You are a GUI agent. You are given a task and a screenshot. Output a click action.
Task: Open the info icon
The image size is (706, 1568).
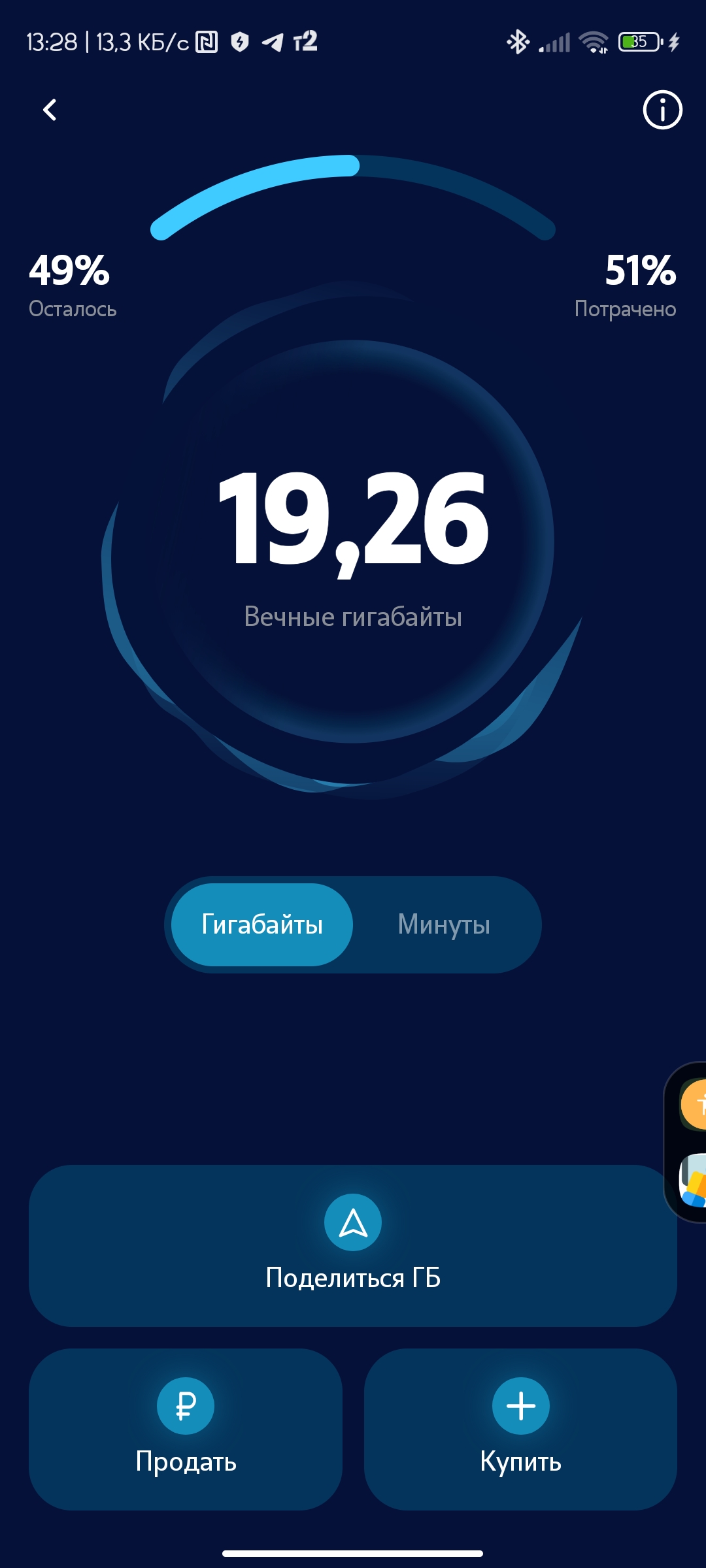click(x=662, y=110)
